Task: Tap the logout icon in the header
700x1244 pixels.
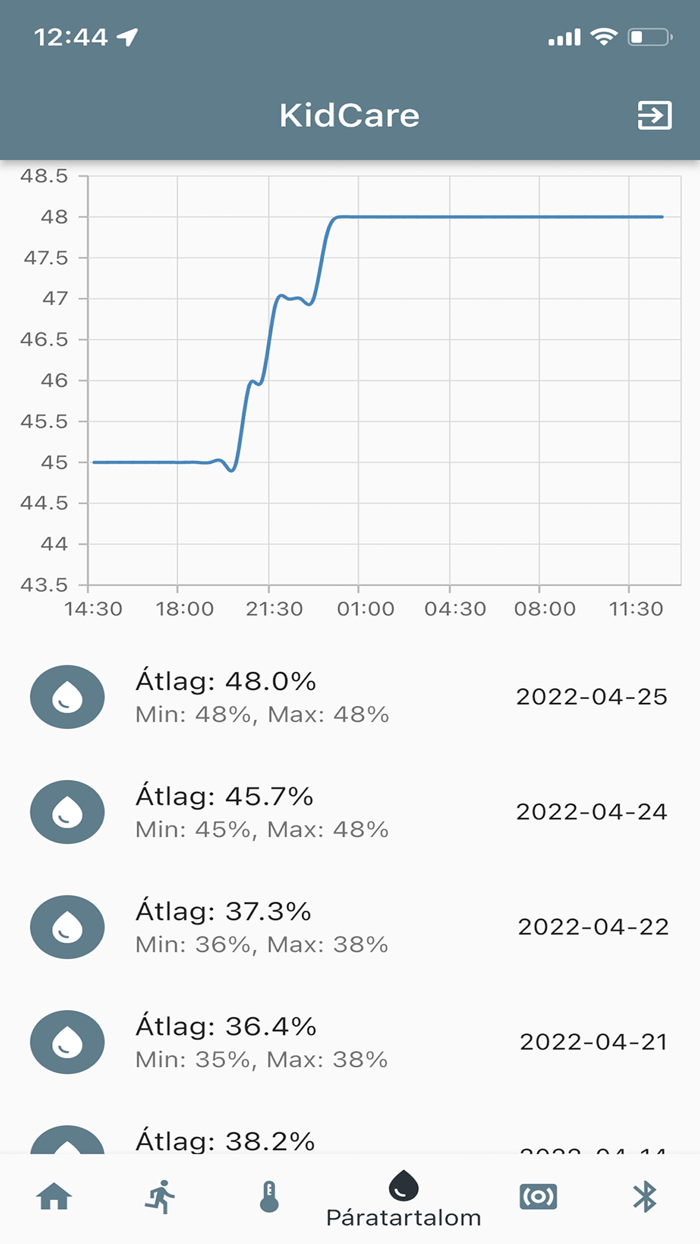Action: pos(654,116)
